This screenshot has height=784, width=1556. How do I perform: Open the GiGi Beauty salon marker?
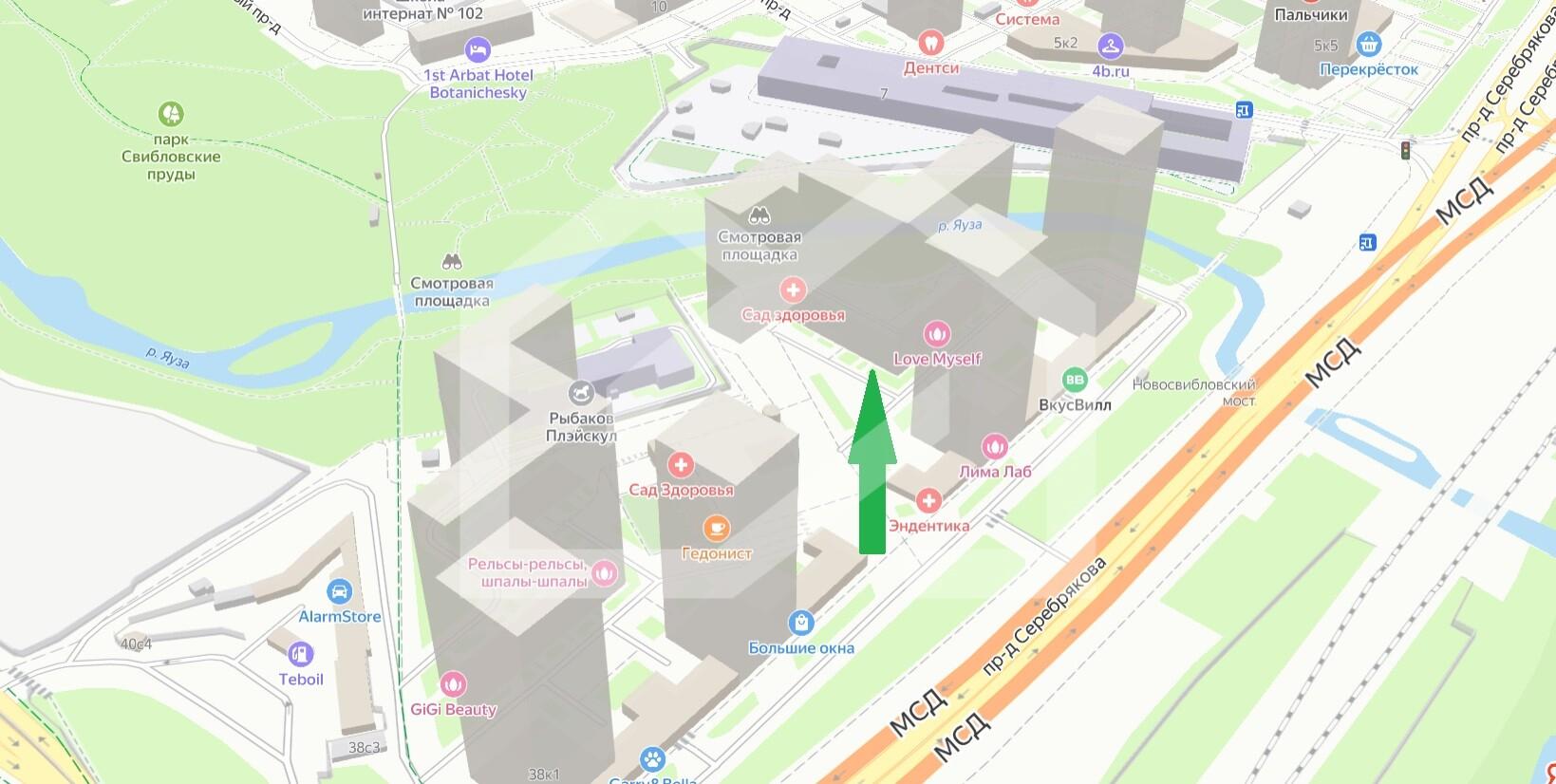pos(453,683)
